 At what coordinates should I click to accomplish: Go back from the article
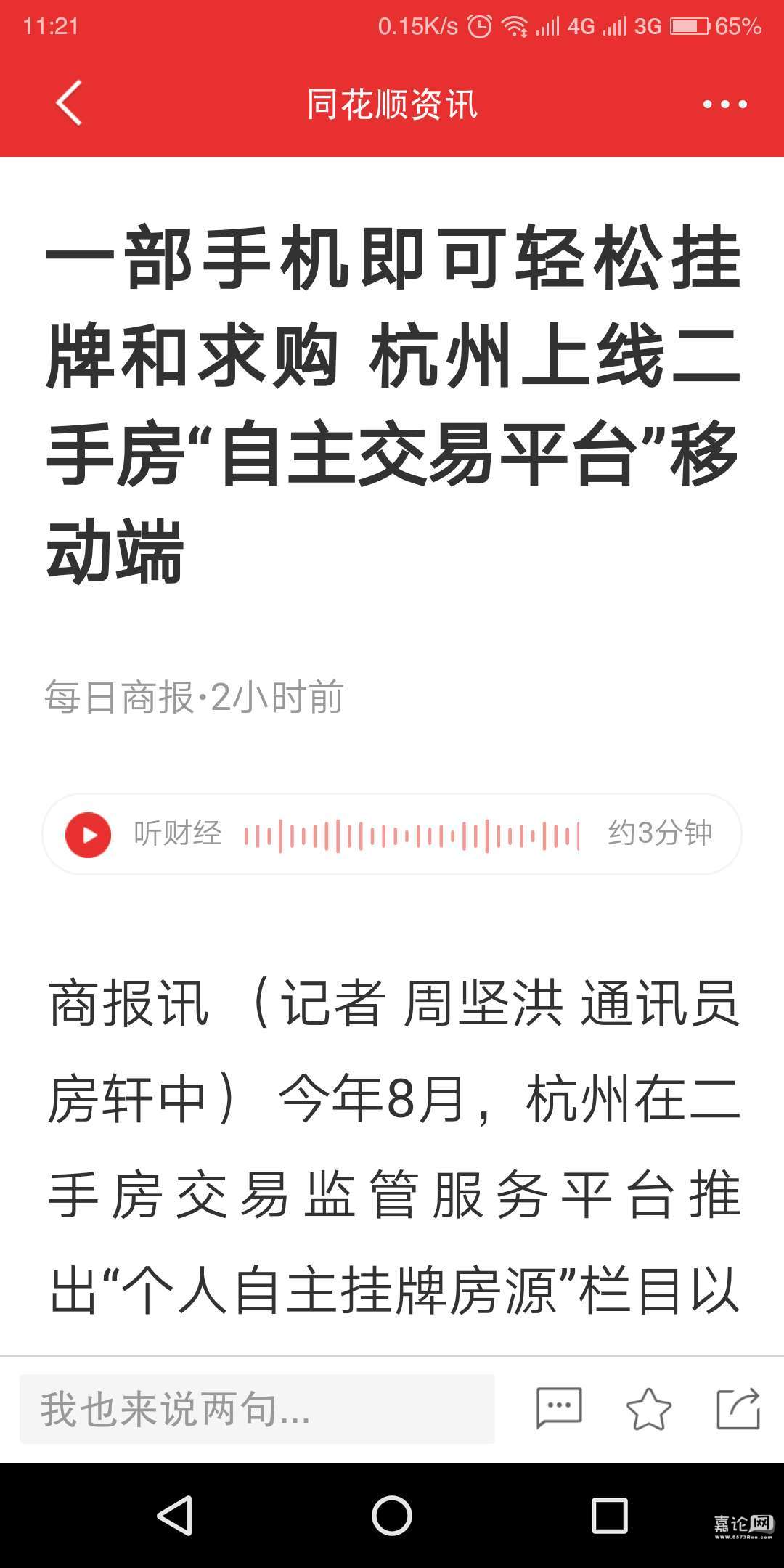[69, 103]
